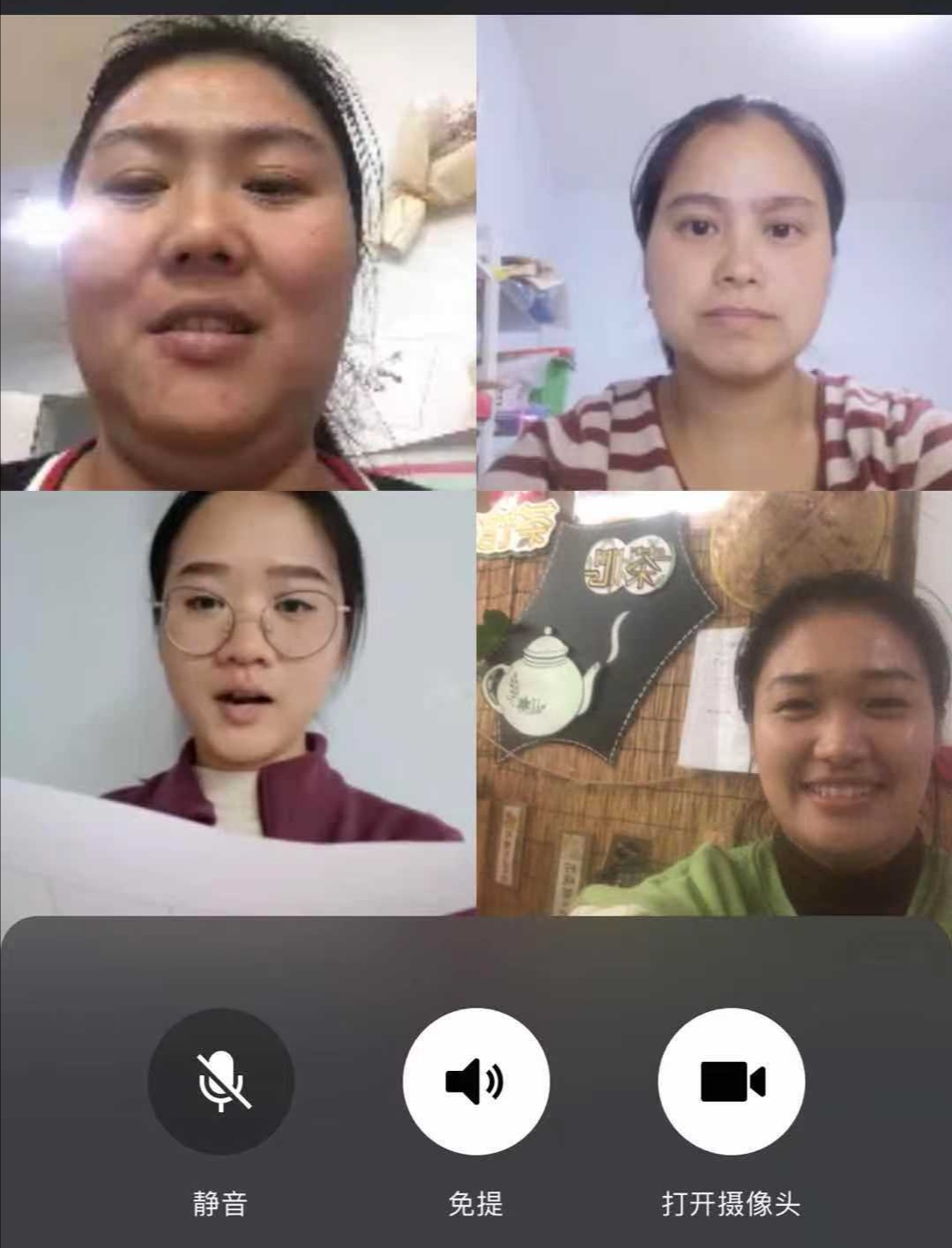The height and width of the screenshot is (1248, 952).
Task: Toggle the 静音 microphone mute button
Action: (220, 1081)
